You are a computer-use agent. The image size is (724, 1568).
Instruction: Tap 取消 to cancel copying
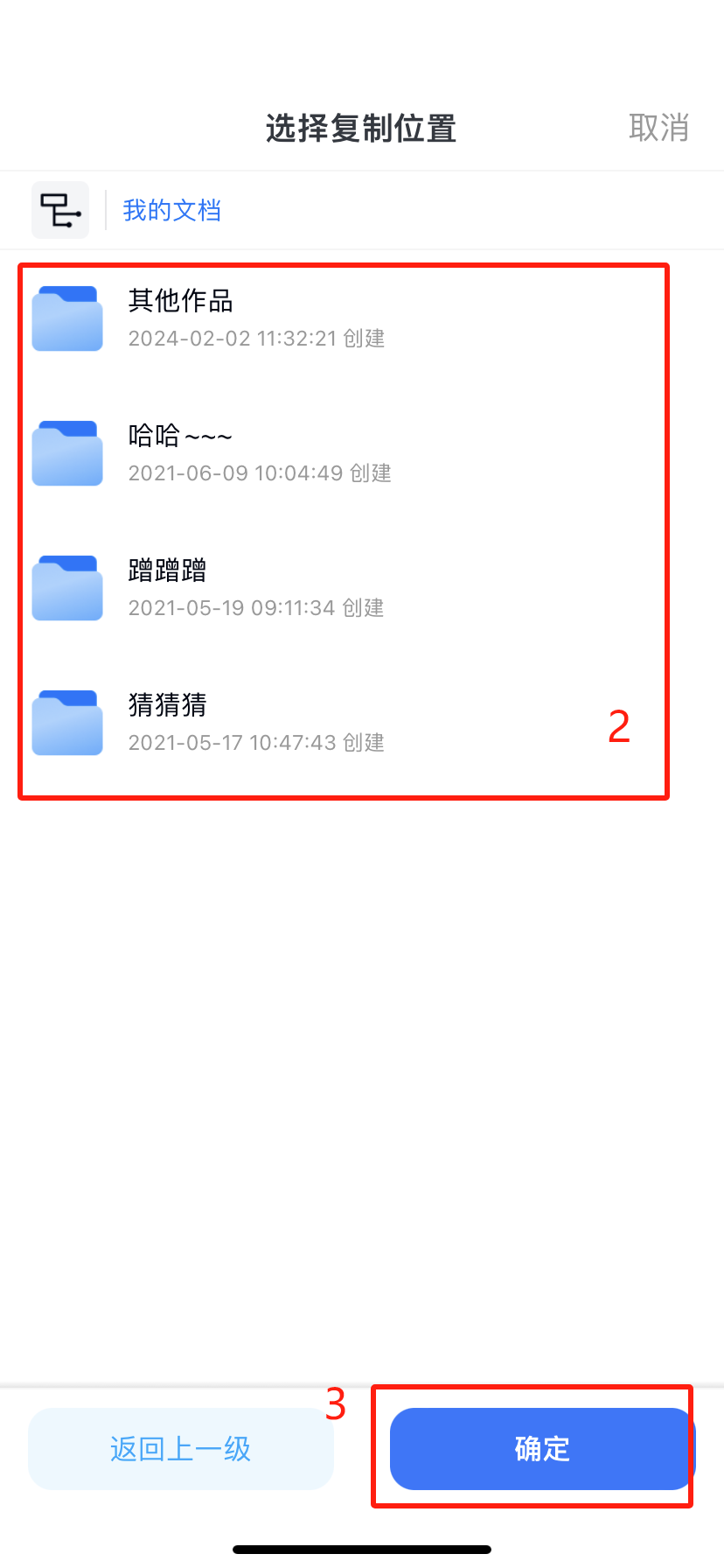pos(658,128)
